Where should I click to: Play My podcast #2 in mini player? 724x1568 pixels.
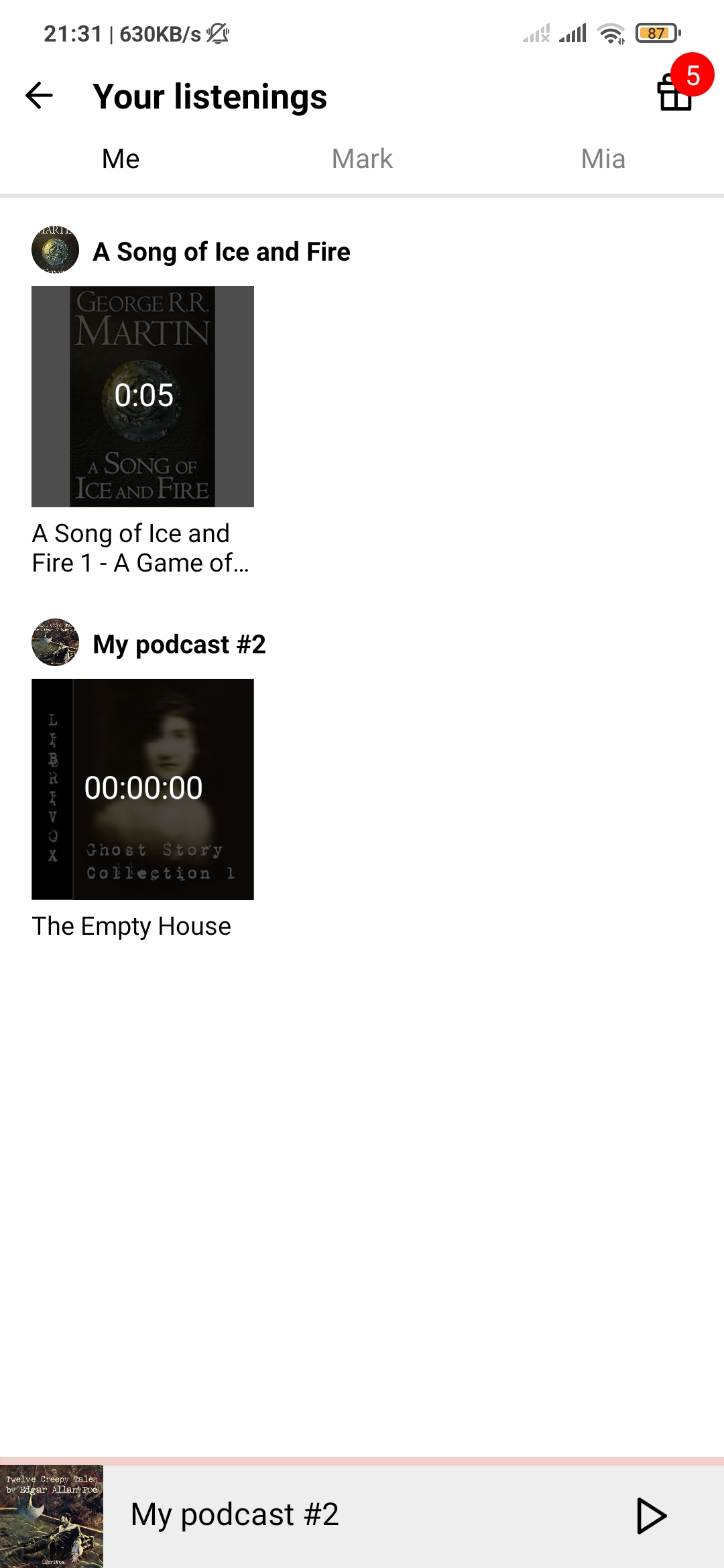(650, 1516)
